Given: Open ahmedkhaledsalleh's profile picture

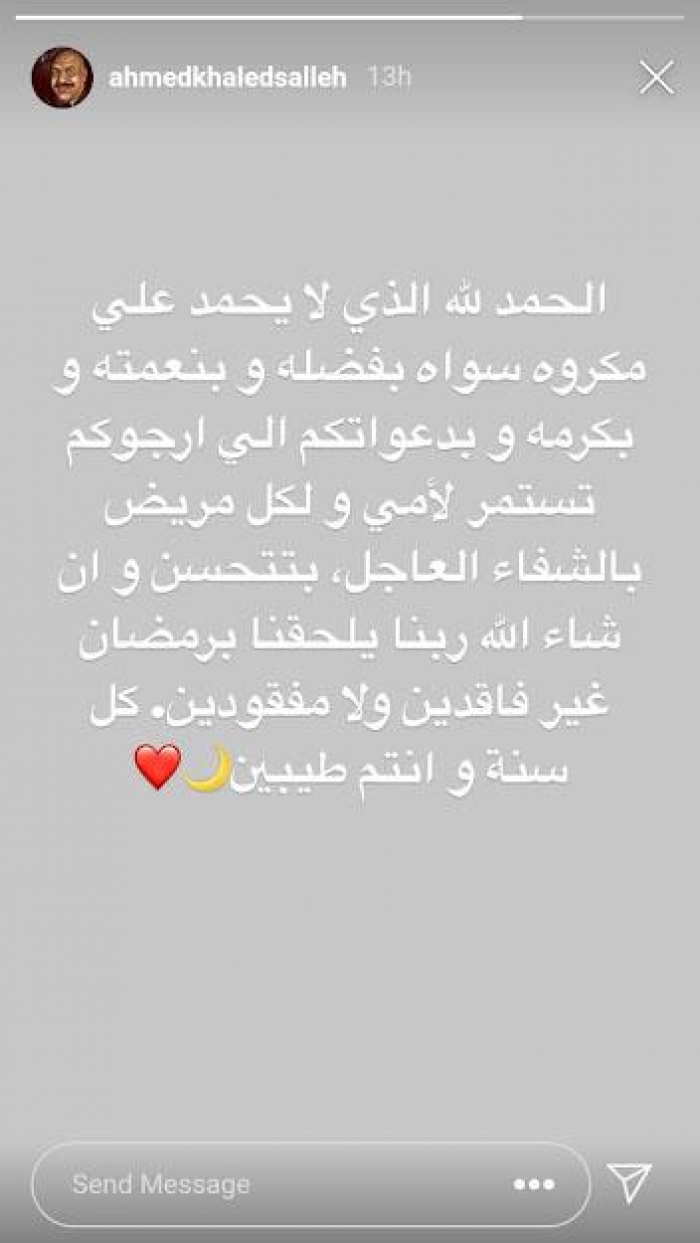Looking at the screenshot, I should (62, 78).
